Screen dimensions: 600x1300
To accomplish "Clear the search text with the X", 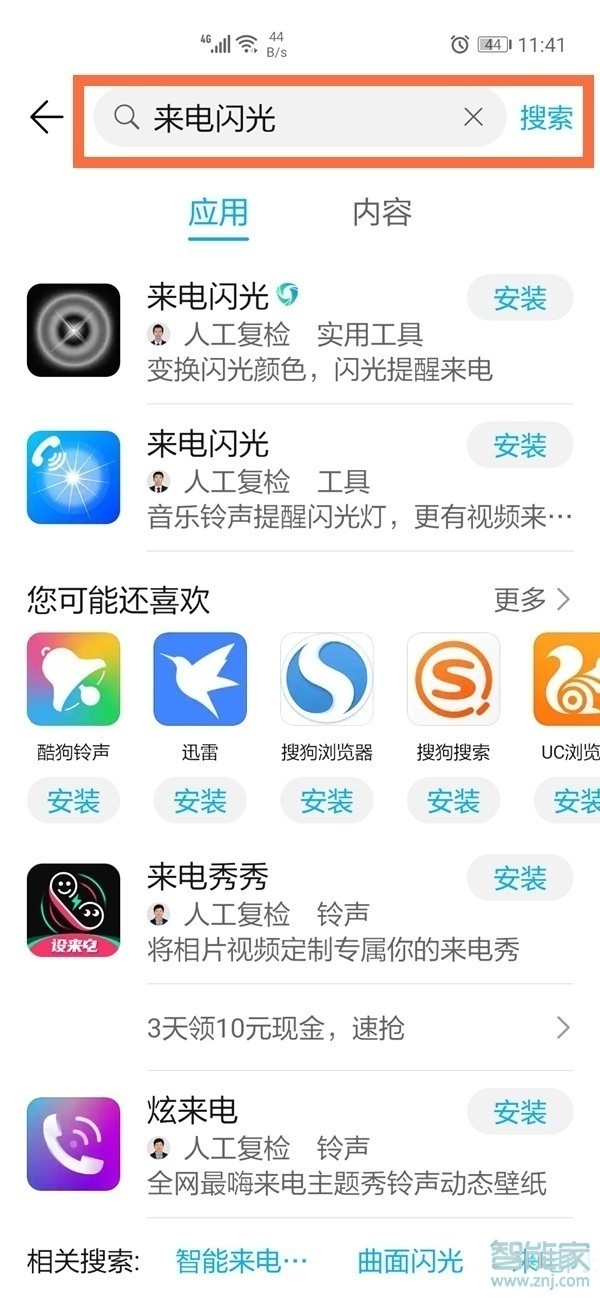I will 473,118.
